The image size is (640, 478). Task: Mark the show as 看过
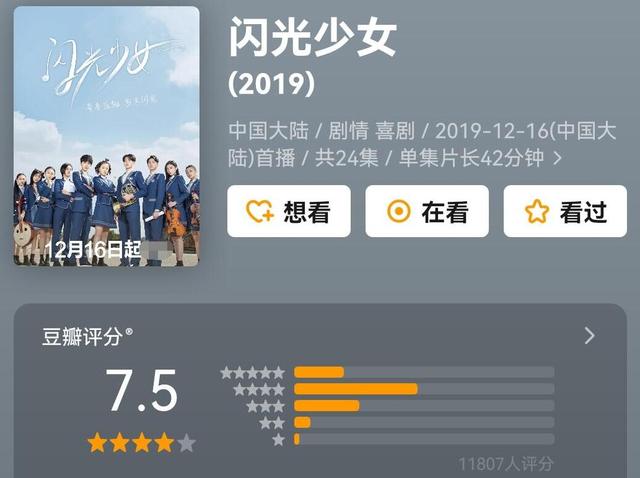[x=564, y=211]
